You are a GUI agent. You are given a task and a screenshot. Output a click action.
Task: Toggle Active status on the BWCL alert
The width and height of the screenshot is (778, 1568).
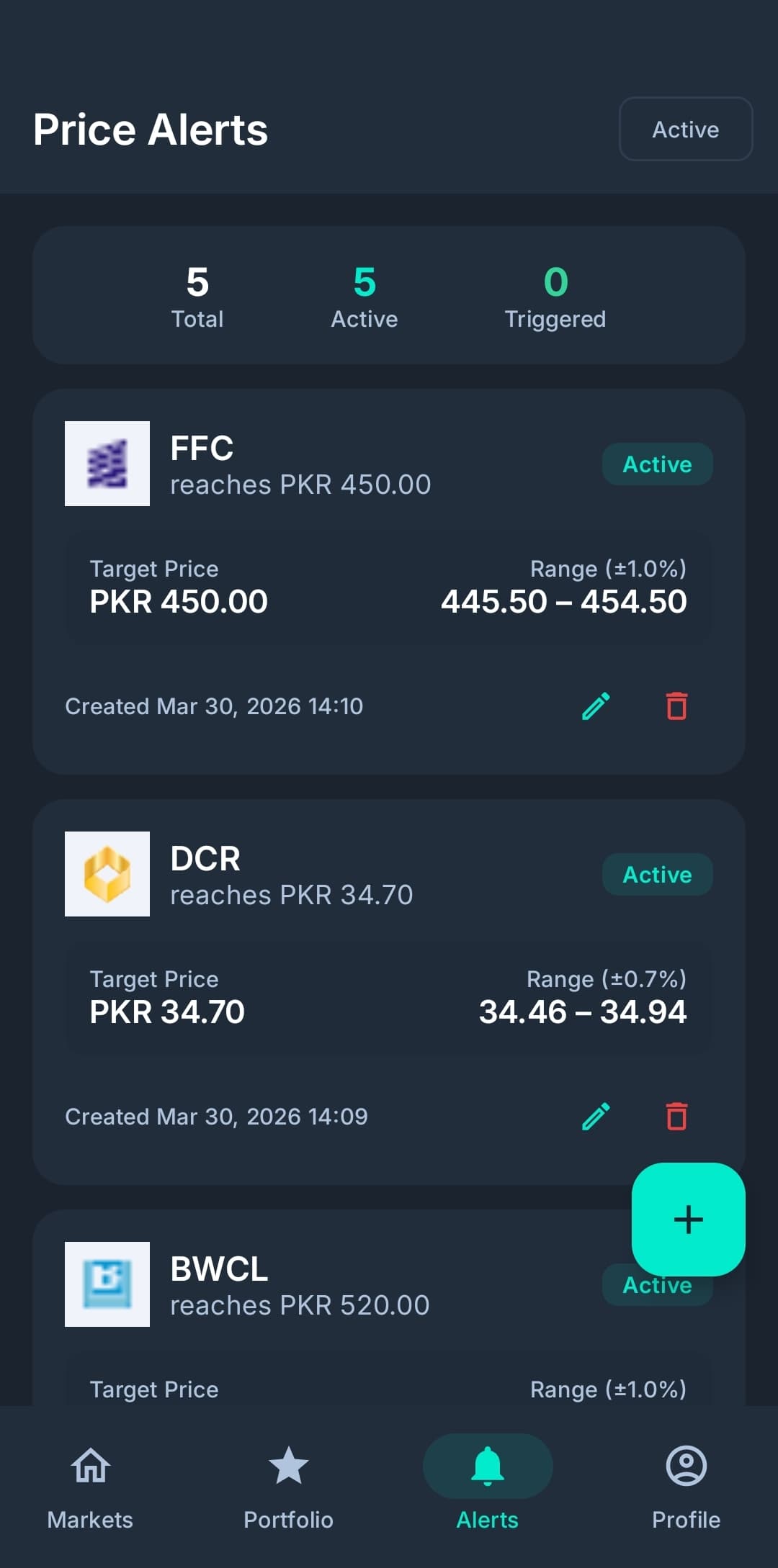[656, 1285]
